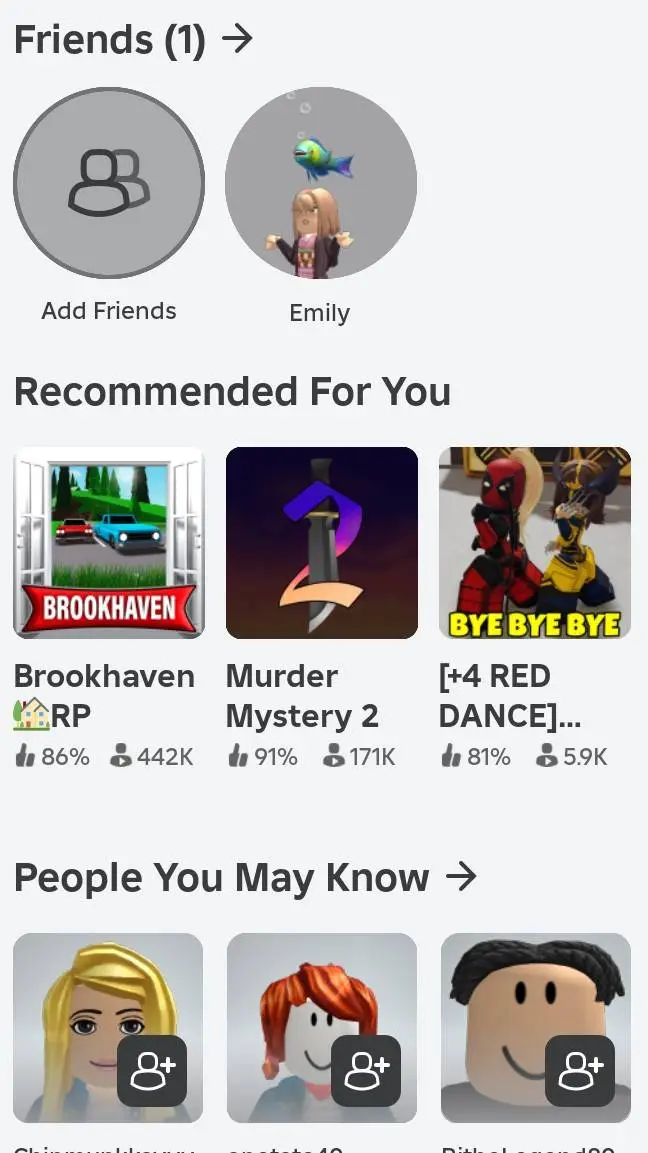The image size is (648, 1153).
Task: Add the red-haired avatar as friend
Action: [366, 1071]
